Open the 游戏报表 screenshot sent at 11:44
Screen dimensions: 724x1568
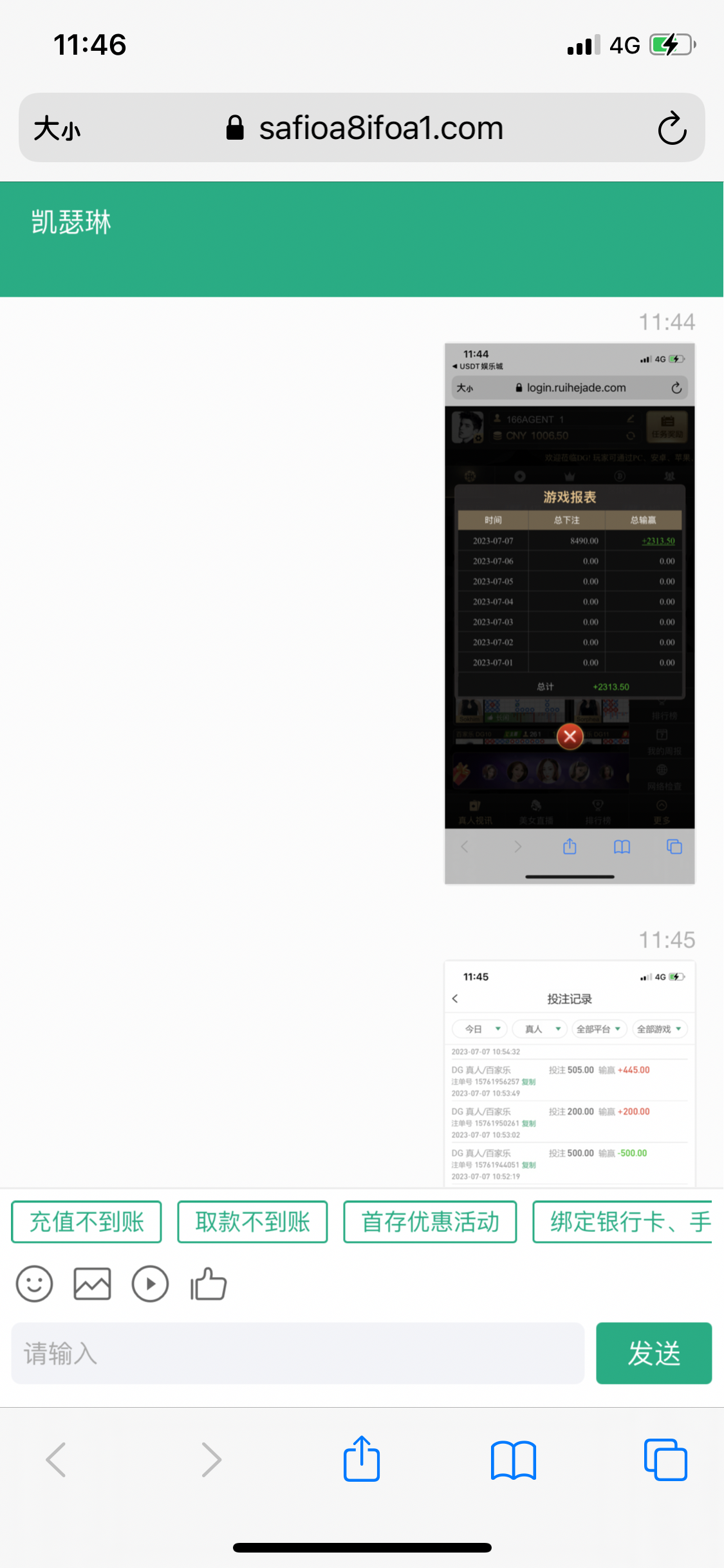click(x=569, y=613)
